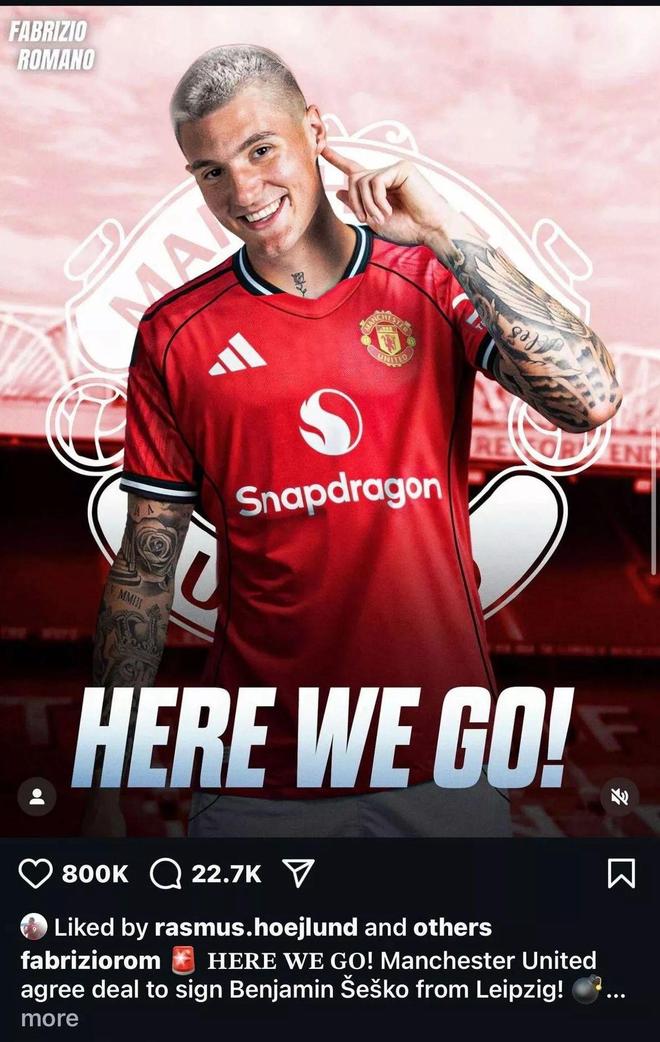Share the post via paper plane icon
This screenshot has width=660, height=1042.
click(299, 873)
